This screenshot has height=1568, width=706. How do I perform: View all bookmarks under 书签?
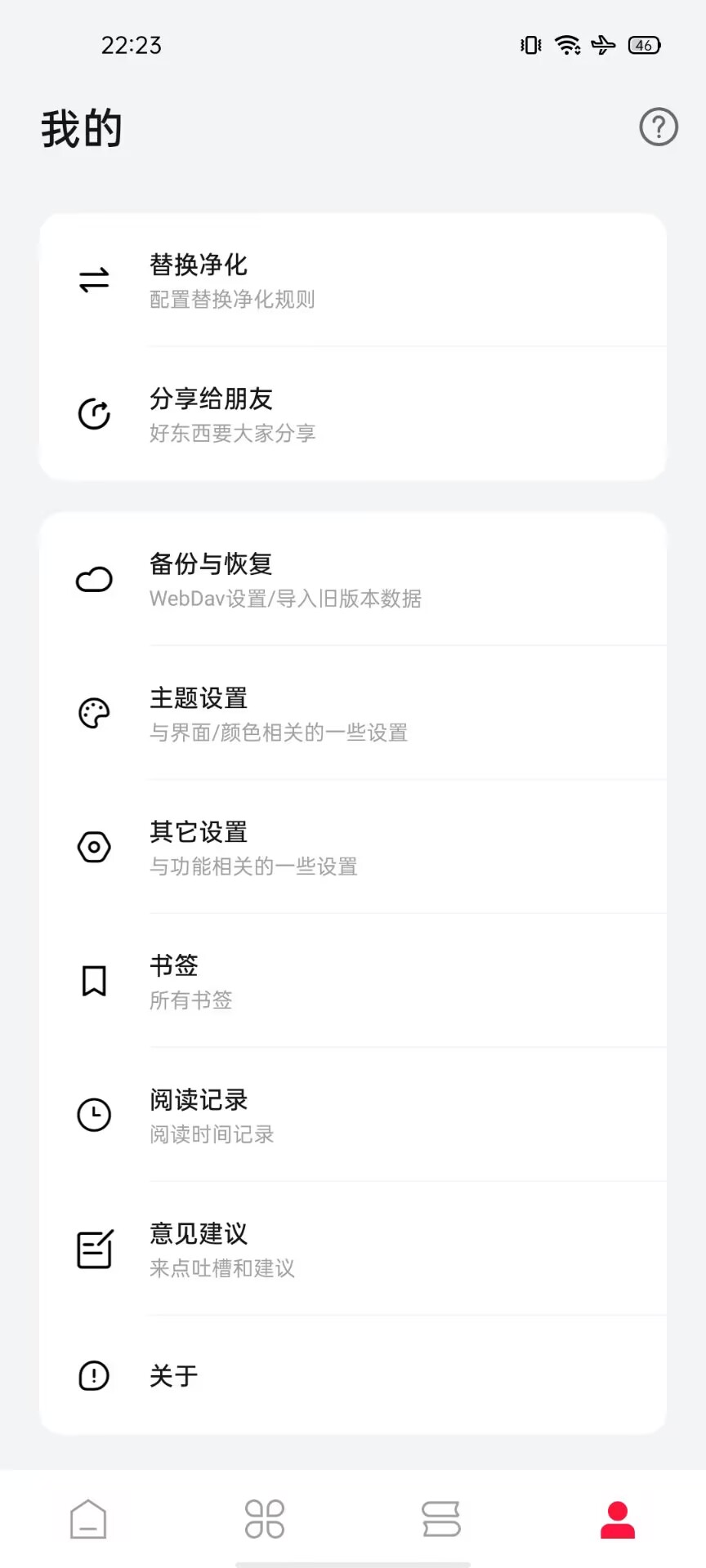tap(353, 981)
